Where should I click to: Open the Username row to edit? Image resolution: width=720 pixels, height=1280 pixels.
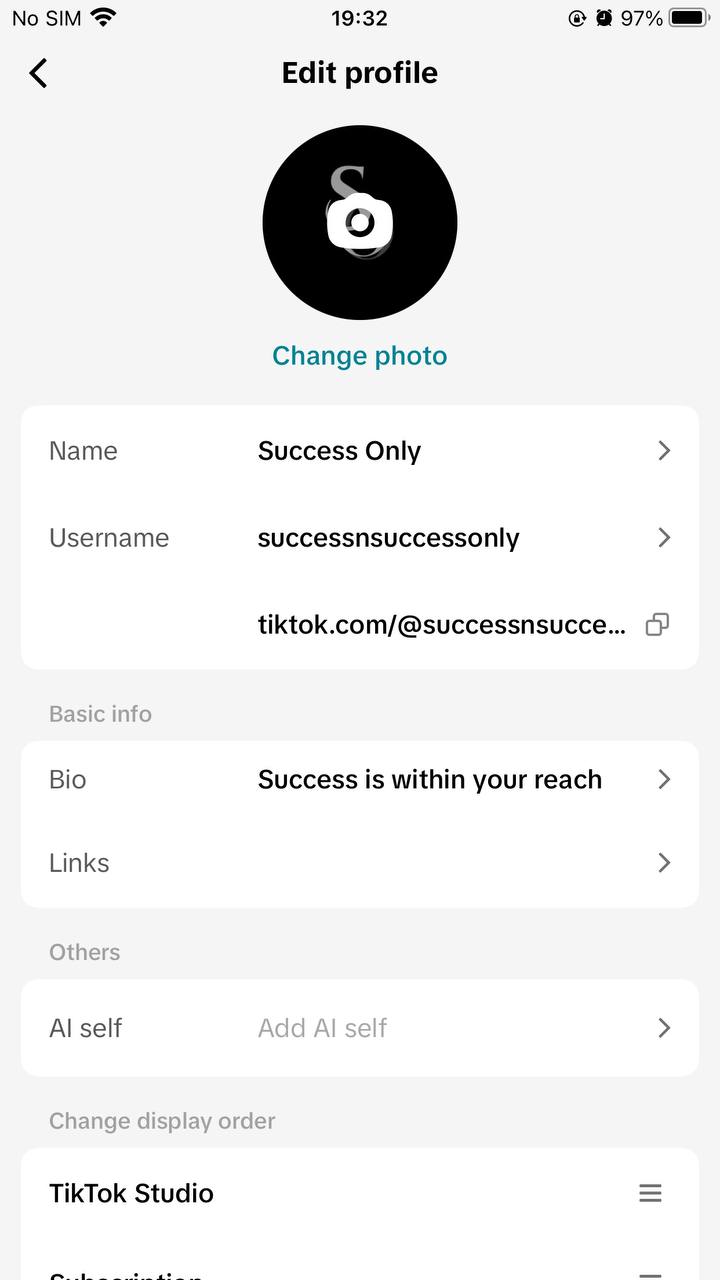[x=360, y=538]
